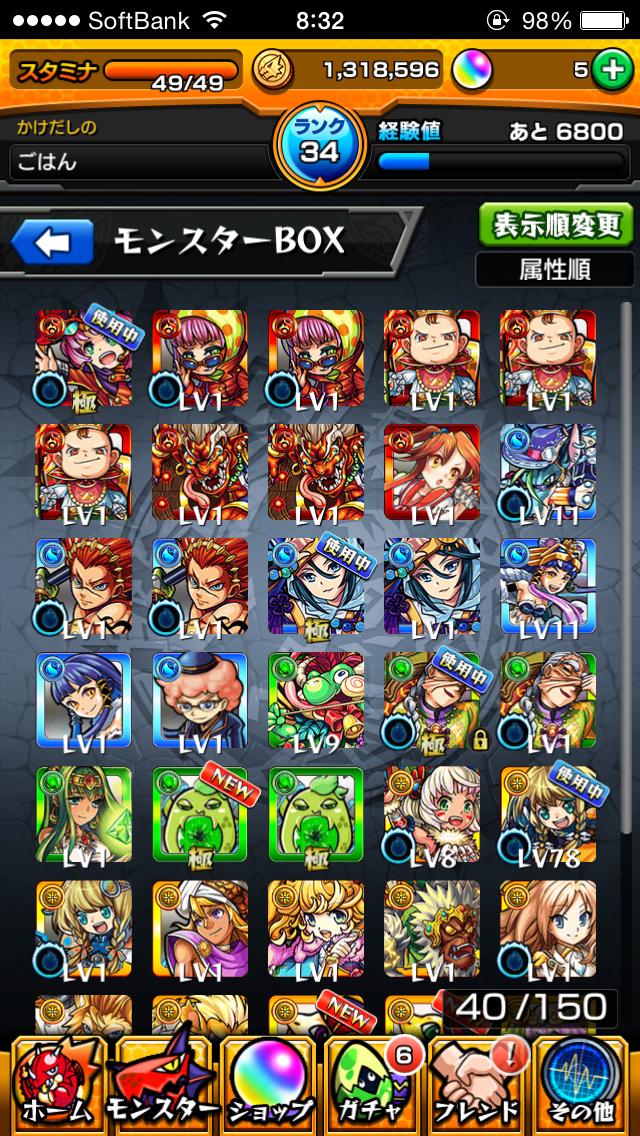The image size is (640, 1136).
Task: Open the その他 tab
Action: pos(586,1084)
